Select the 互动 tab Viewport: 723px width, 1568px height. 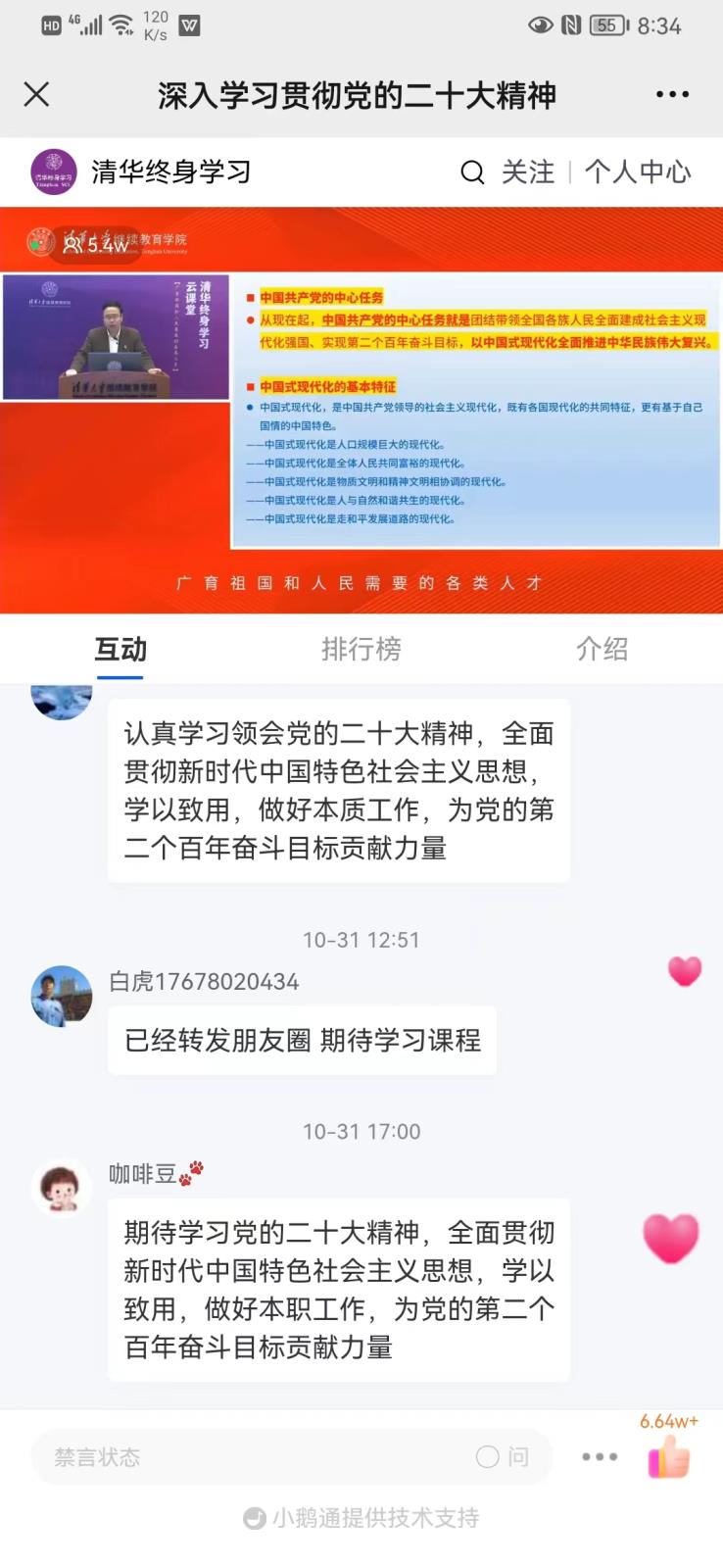(120, 649)
